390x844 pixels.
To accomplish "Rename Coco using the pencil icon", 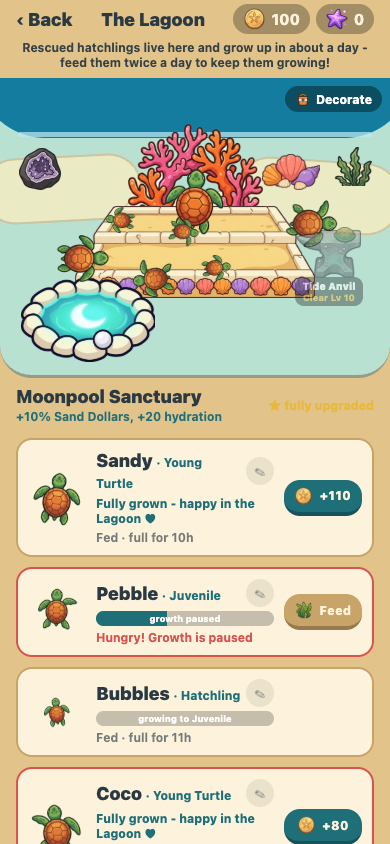I will tap(260, 793).
